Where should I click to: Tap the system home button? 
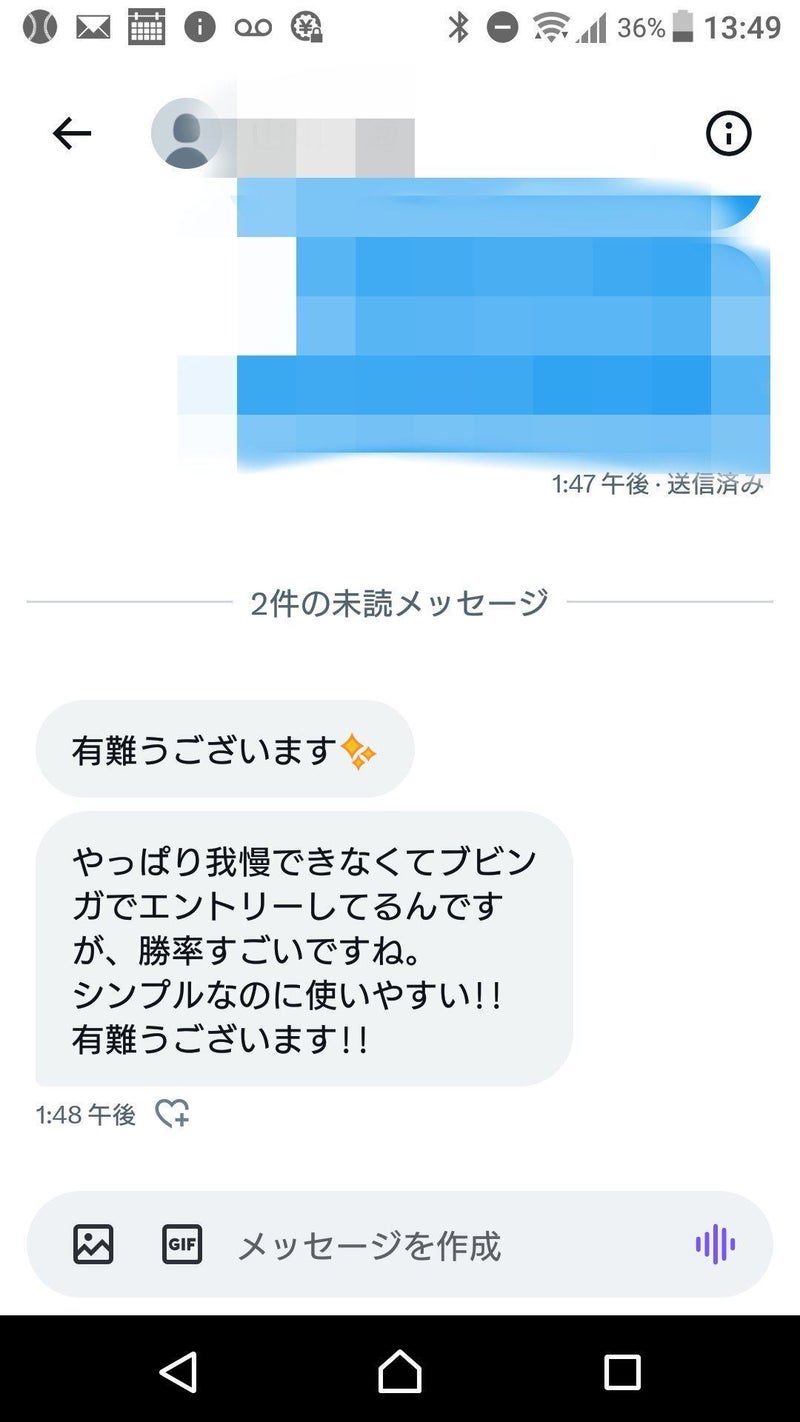400,1372
